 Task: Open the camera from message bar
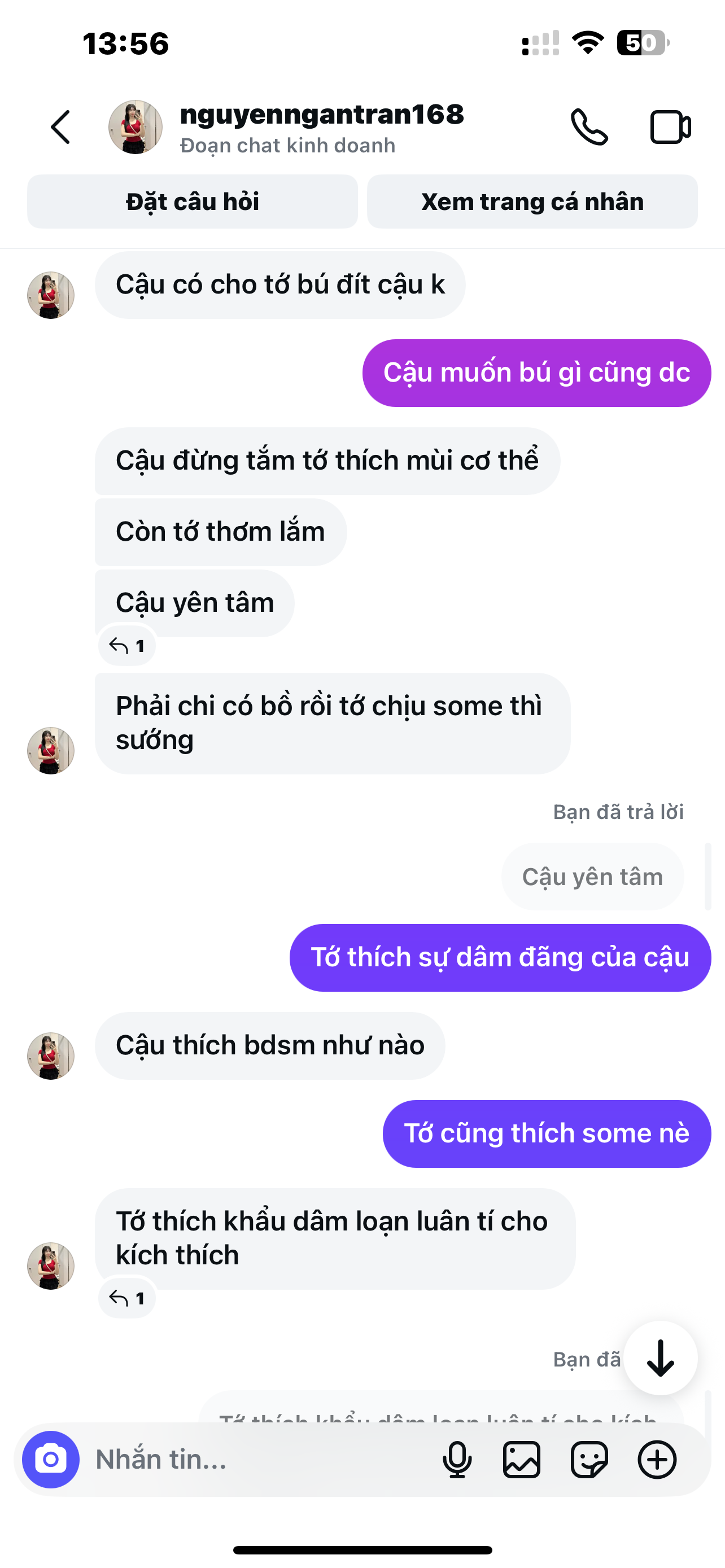coord(50,1459)
